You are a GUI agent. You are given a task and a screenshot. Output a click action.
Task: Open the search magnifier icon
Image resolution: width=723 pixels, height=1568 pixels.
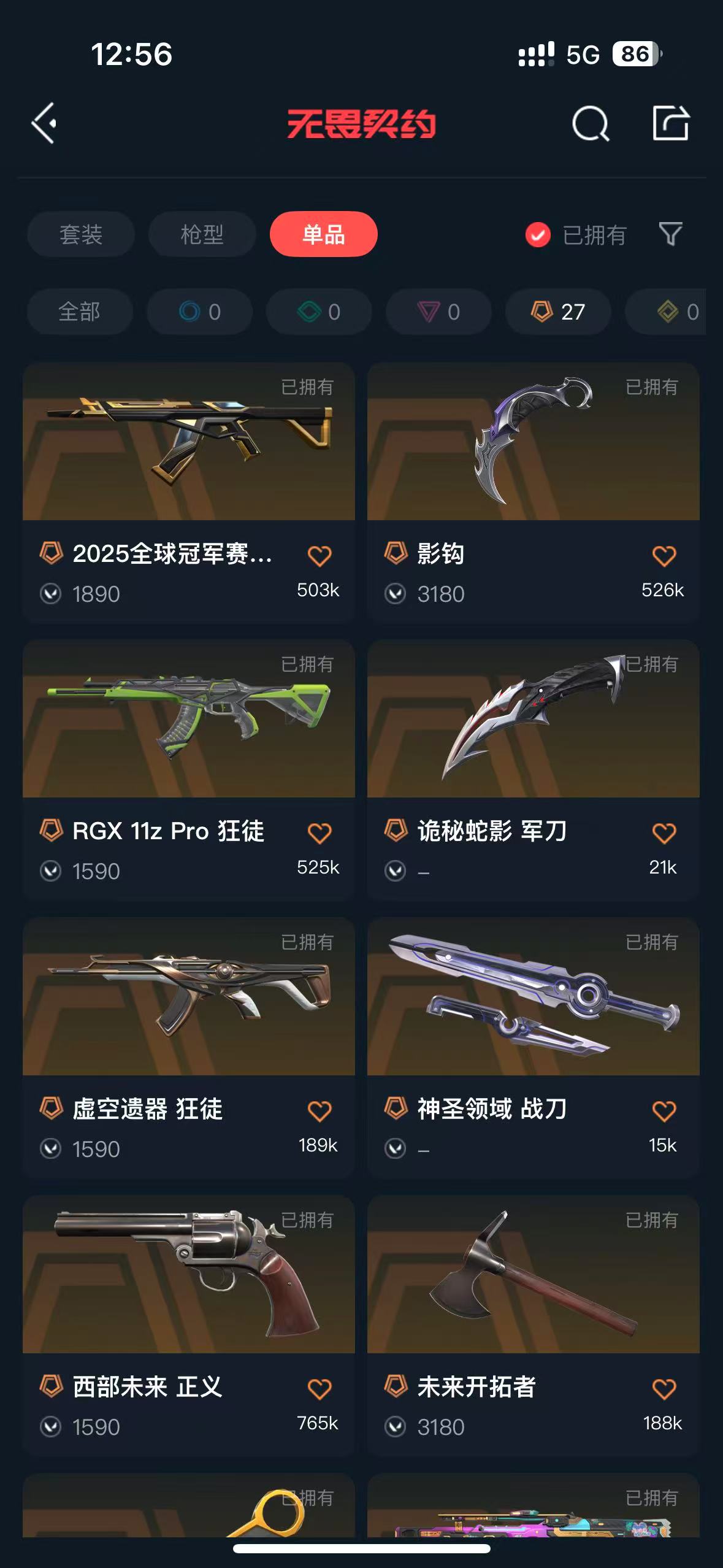590,123
